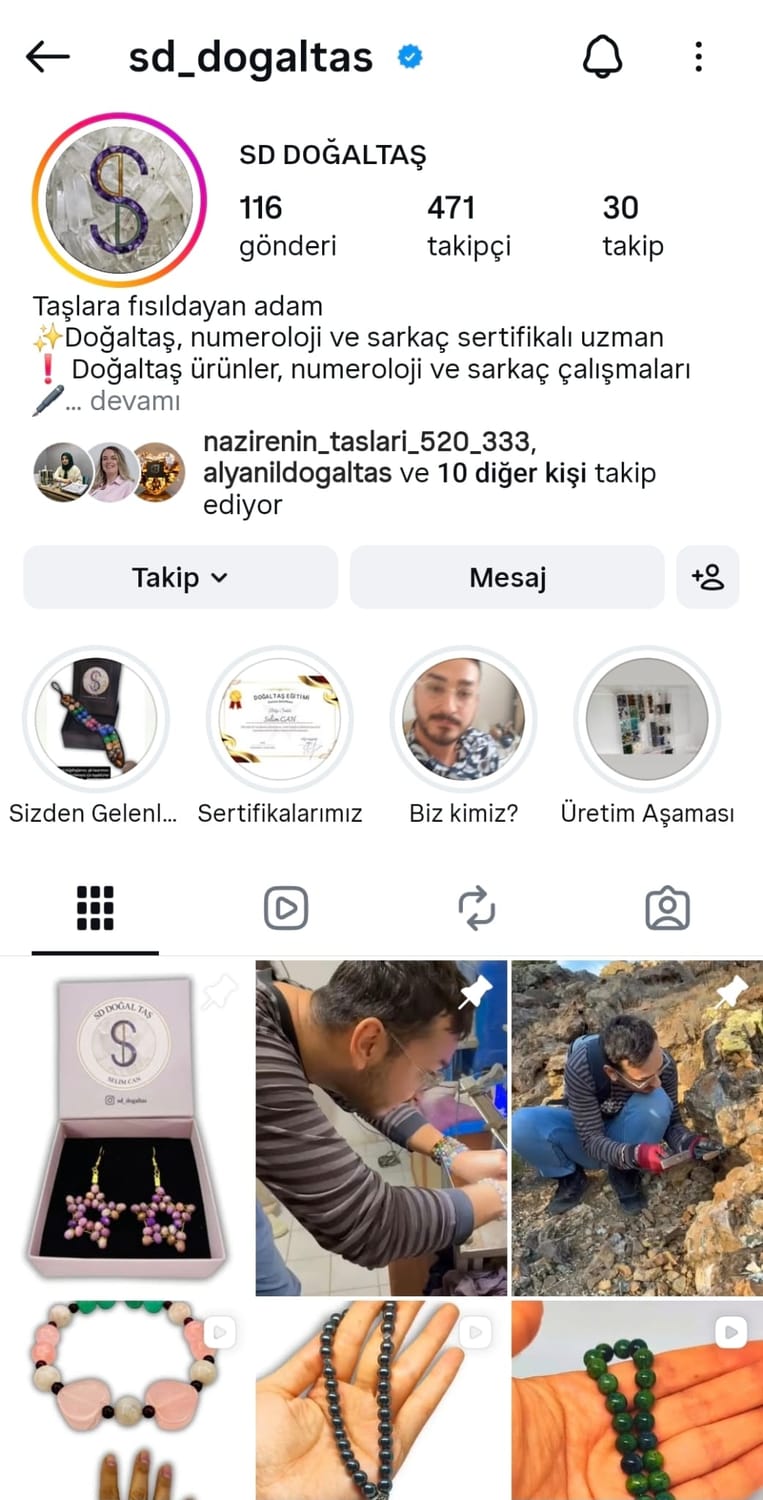The image size is (763, 1500).
Task: Open the notifications bell
Action: pos(602,57)
